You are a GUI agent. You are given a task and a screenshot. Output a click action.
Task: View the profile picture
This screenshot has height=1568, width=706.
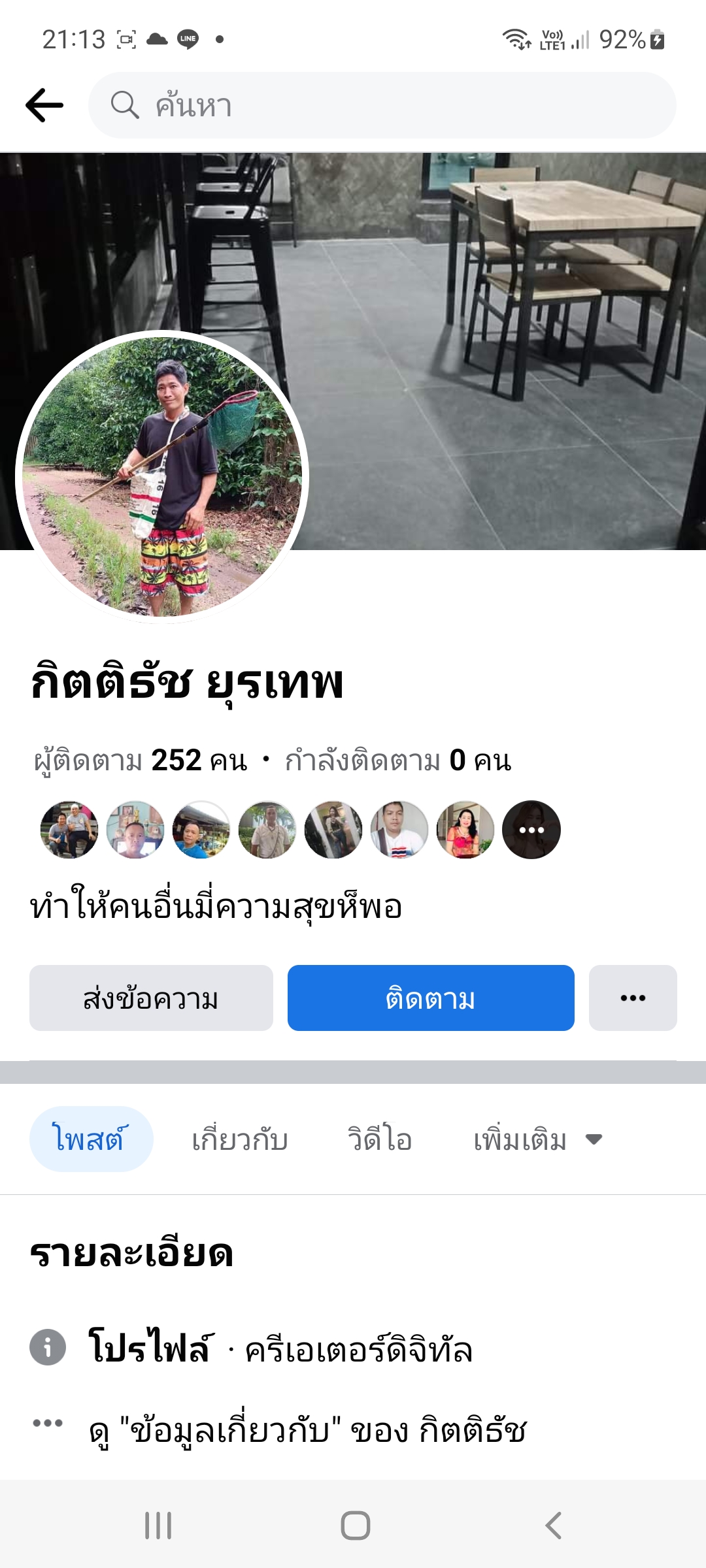click(x=162, y=477)
